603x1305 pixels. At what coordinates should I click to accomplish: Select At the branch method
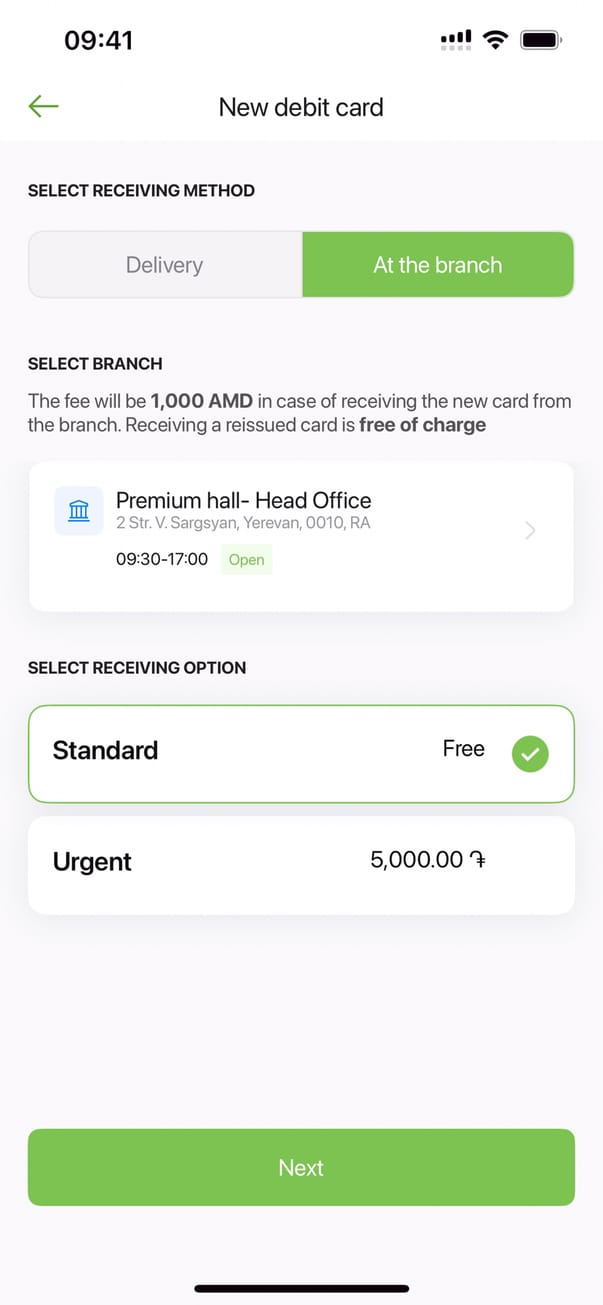click(438, 265)
